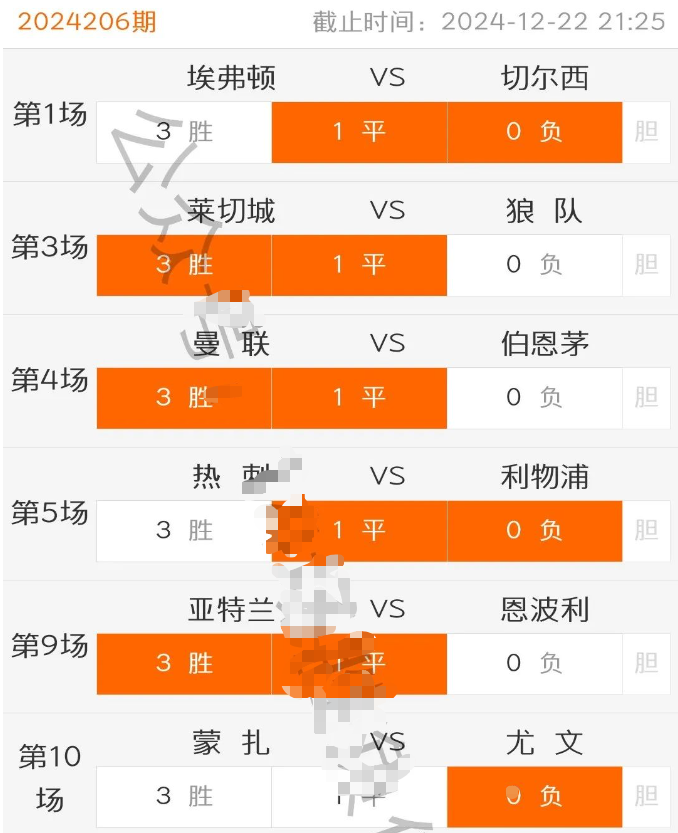Deselect 0 负 for 埃弗顿 vs 切尔西
678x833 pixels.
(534, 132)
